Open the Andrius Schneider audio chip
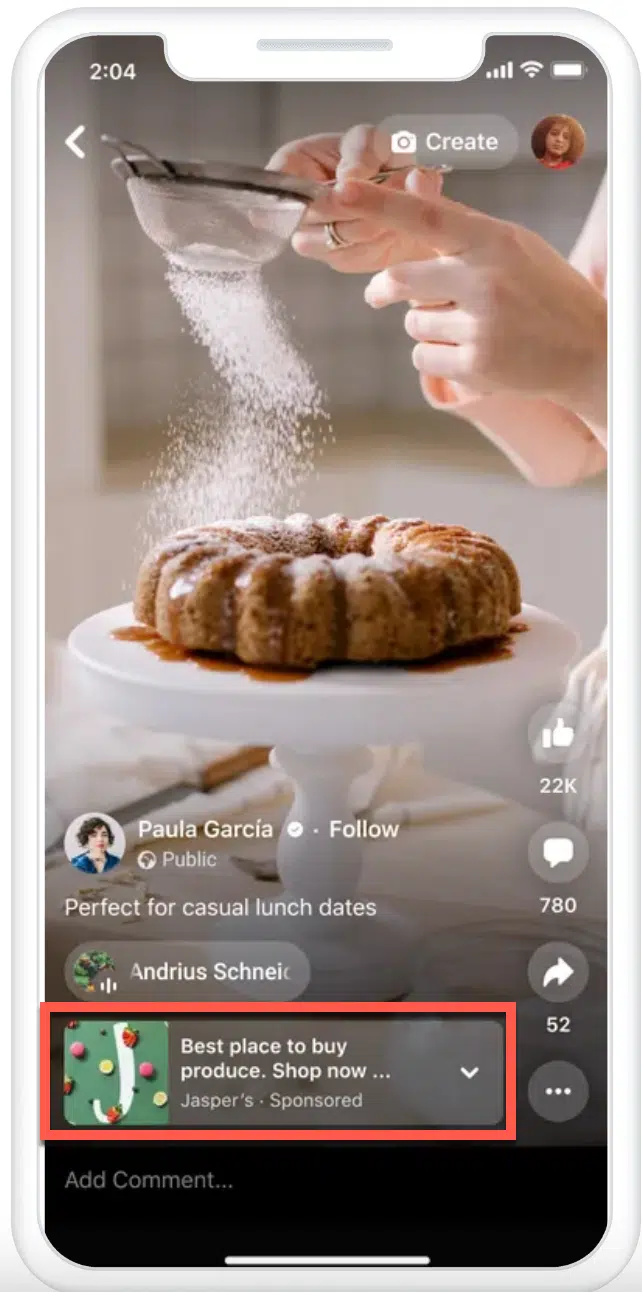 coord(188,971)
